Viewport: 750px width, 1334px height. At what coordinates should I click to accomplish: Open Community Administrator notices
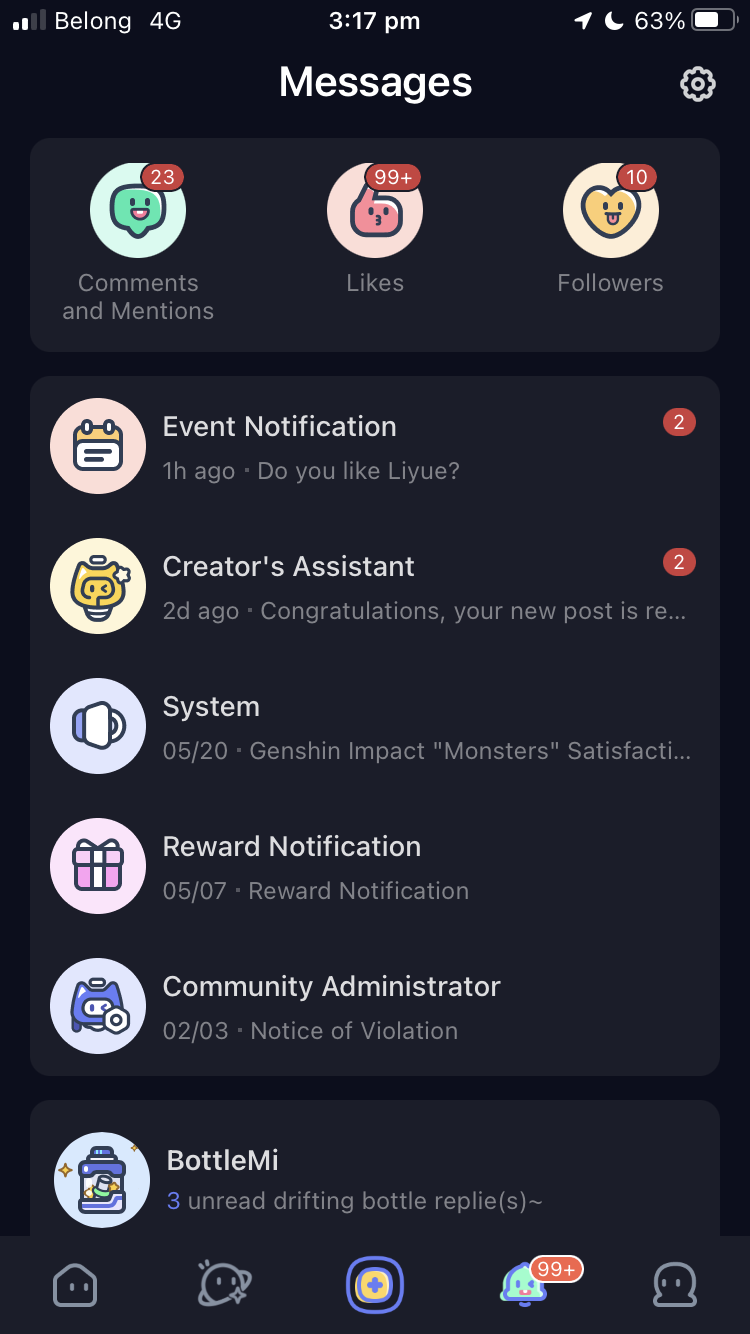[x=374, y=1006]
